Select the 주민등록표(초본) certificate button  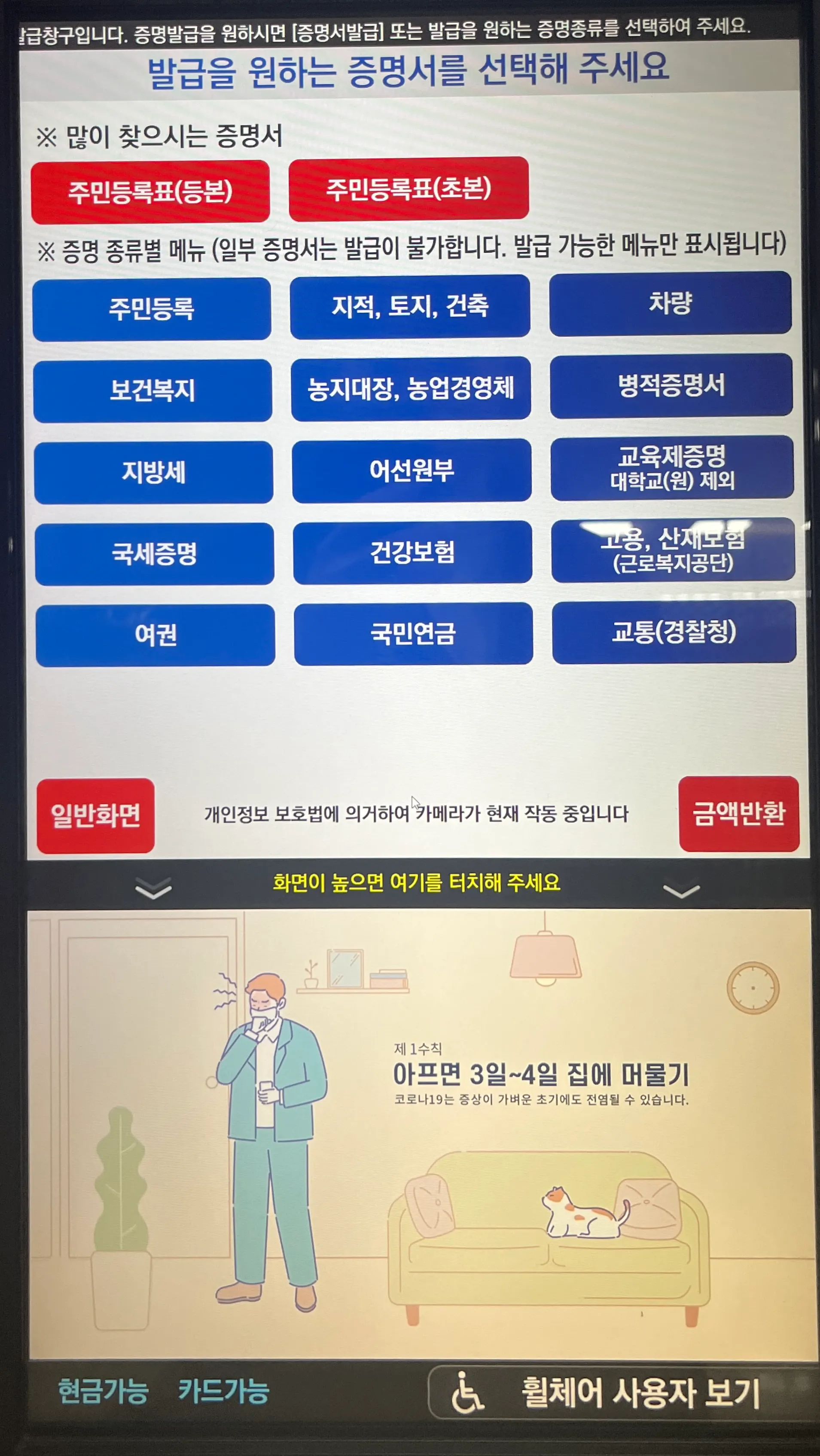(408, 189)
